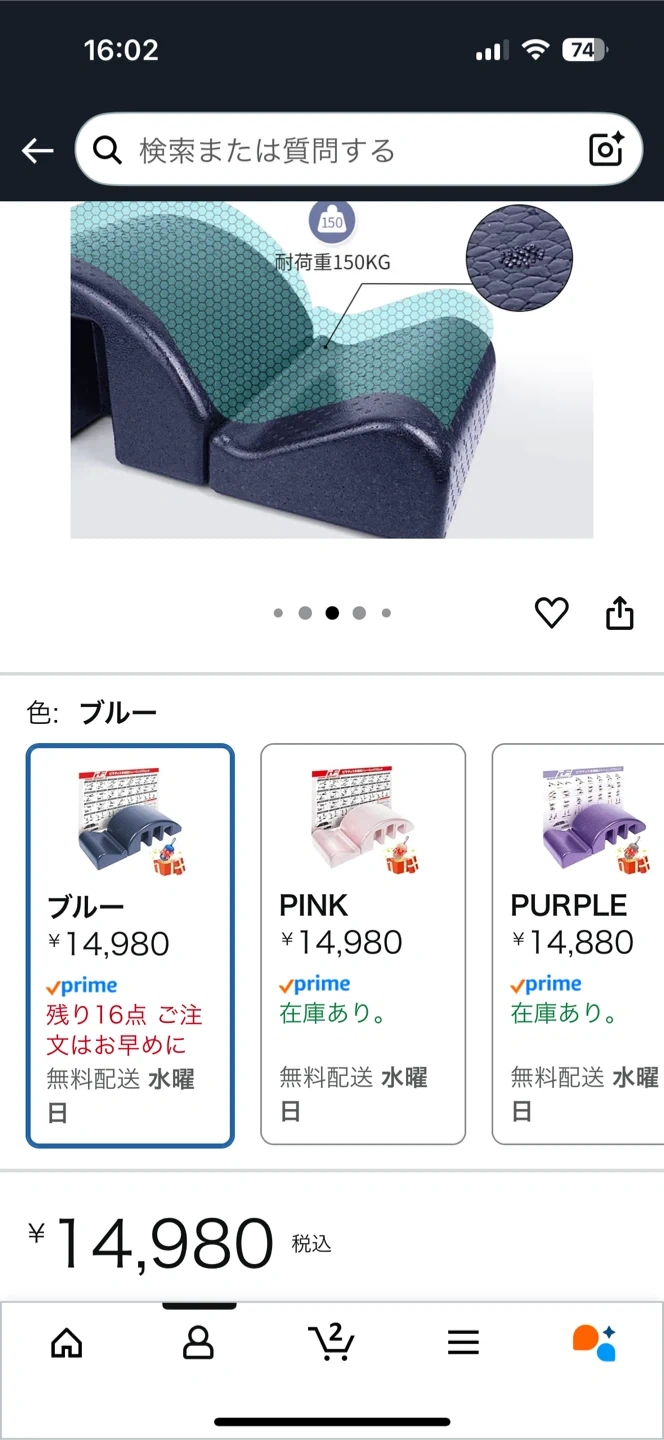Go back using the back arrow
This screenshot has height=1440, width=664.
(37, 151)
